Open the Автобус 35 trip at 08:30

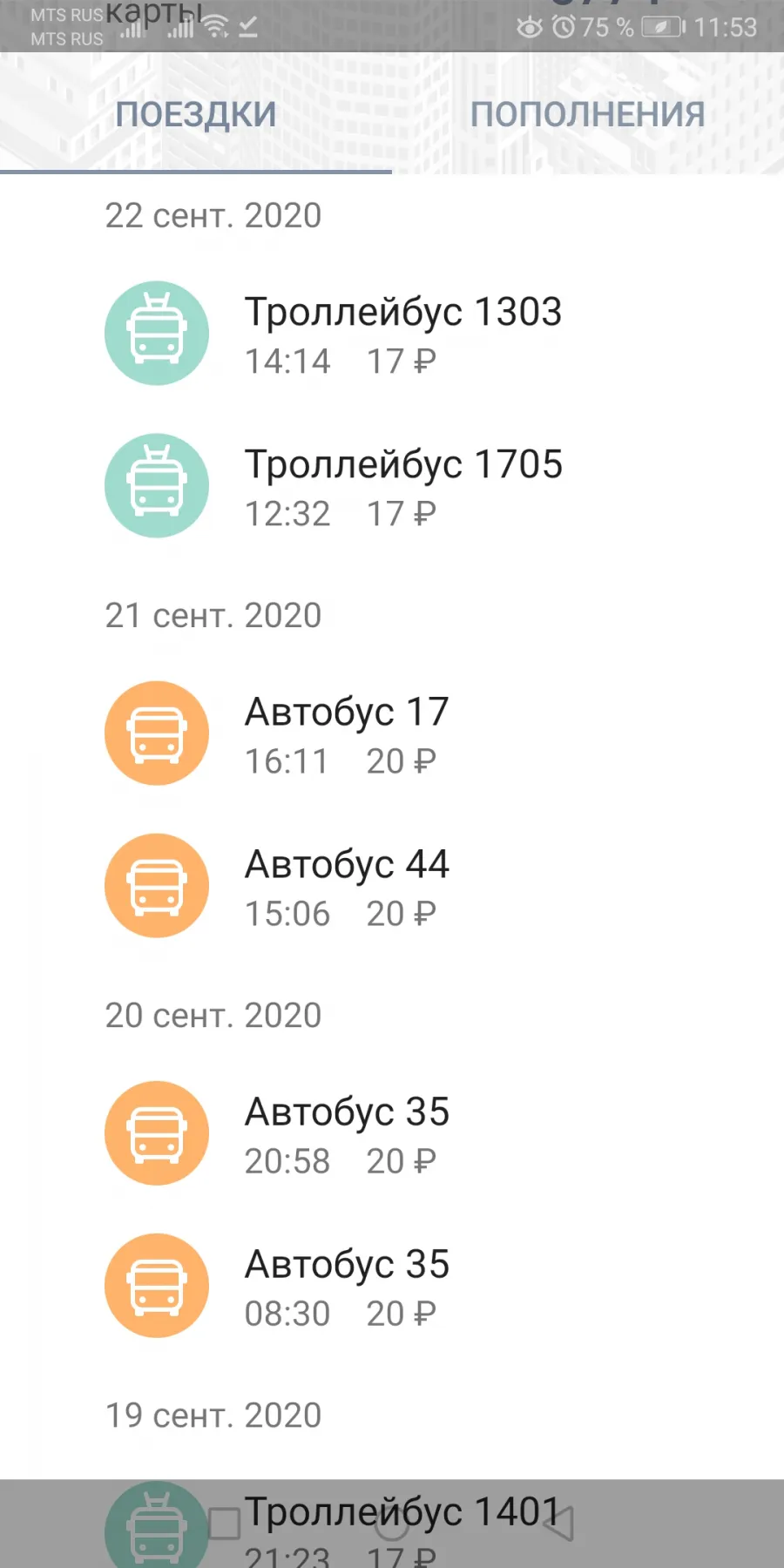pos(392,1286)
